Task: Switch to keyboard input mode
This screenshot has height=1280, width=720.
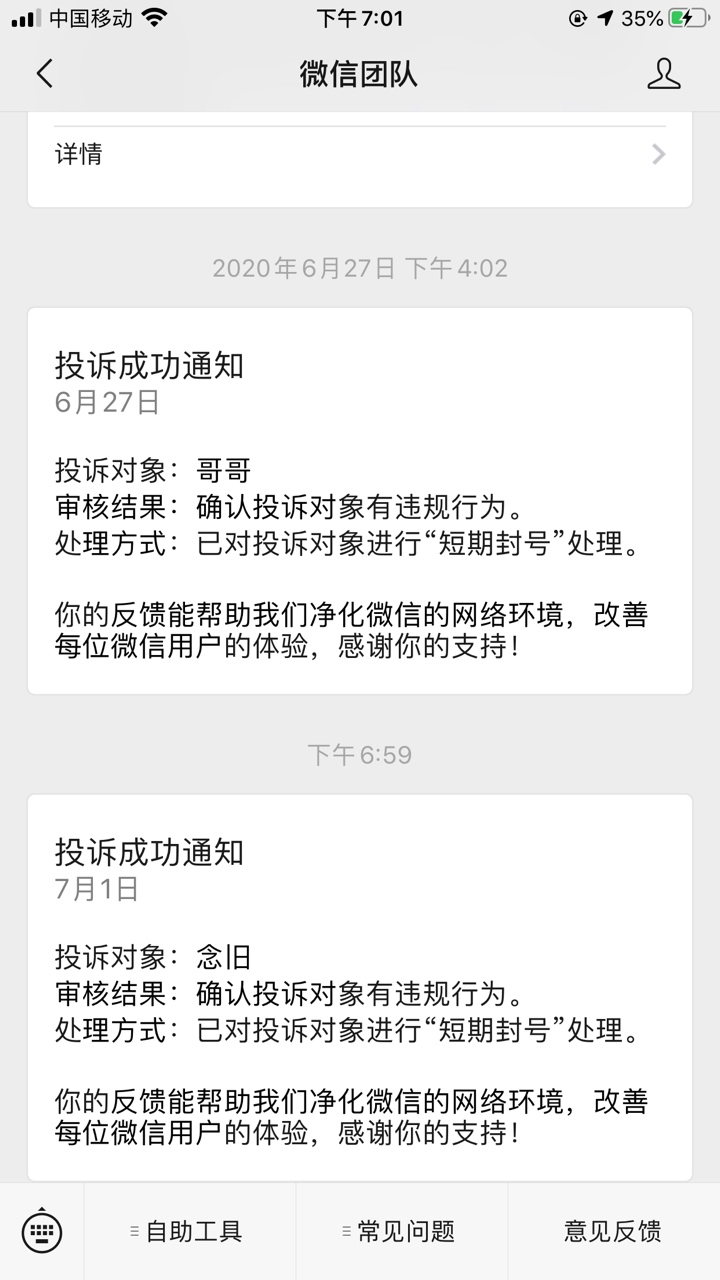Action: coord(42,1231)
